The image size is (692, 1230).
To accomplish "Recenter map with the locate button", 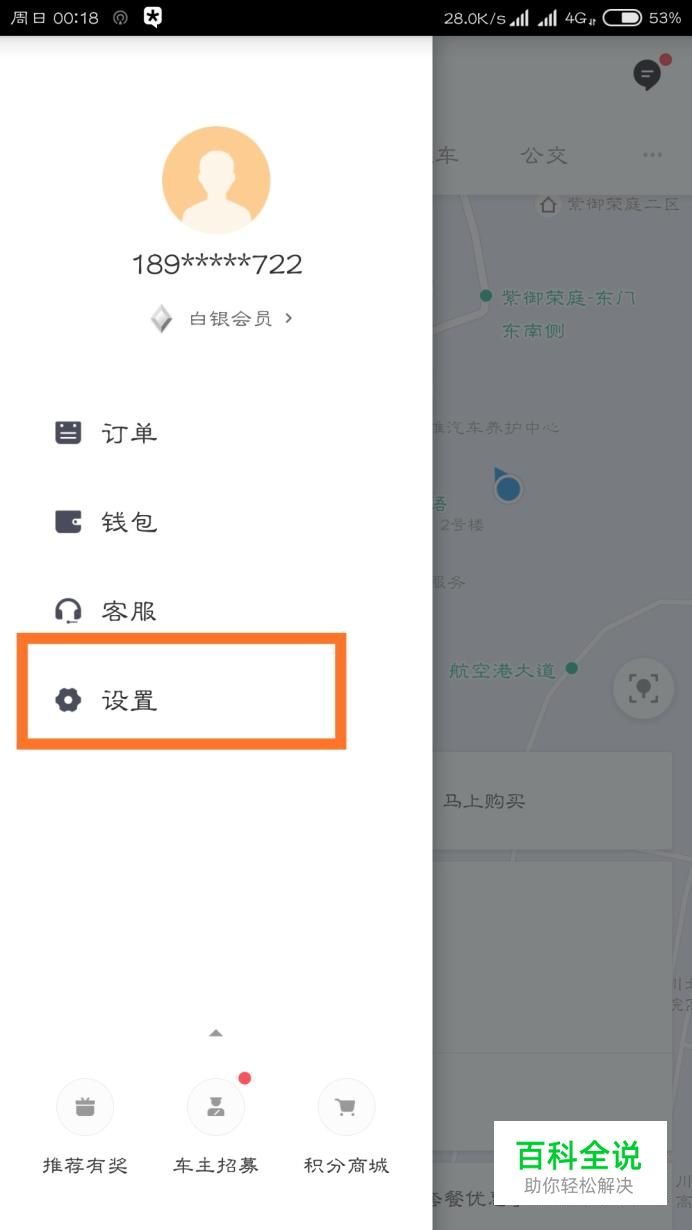I will [643, 688].
